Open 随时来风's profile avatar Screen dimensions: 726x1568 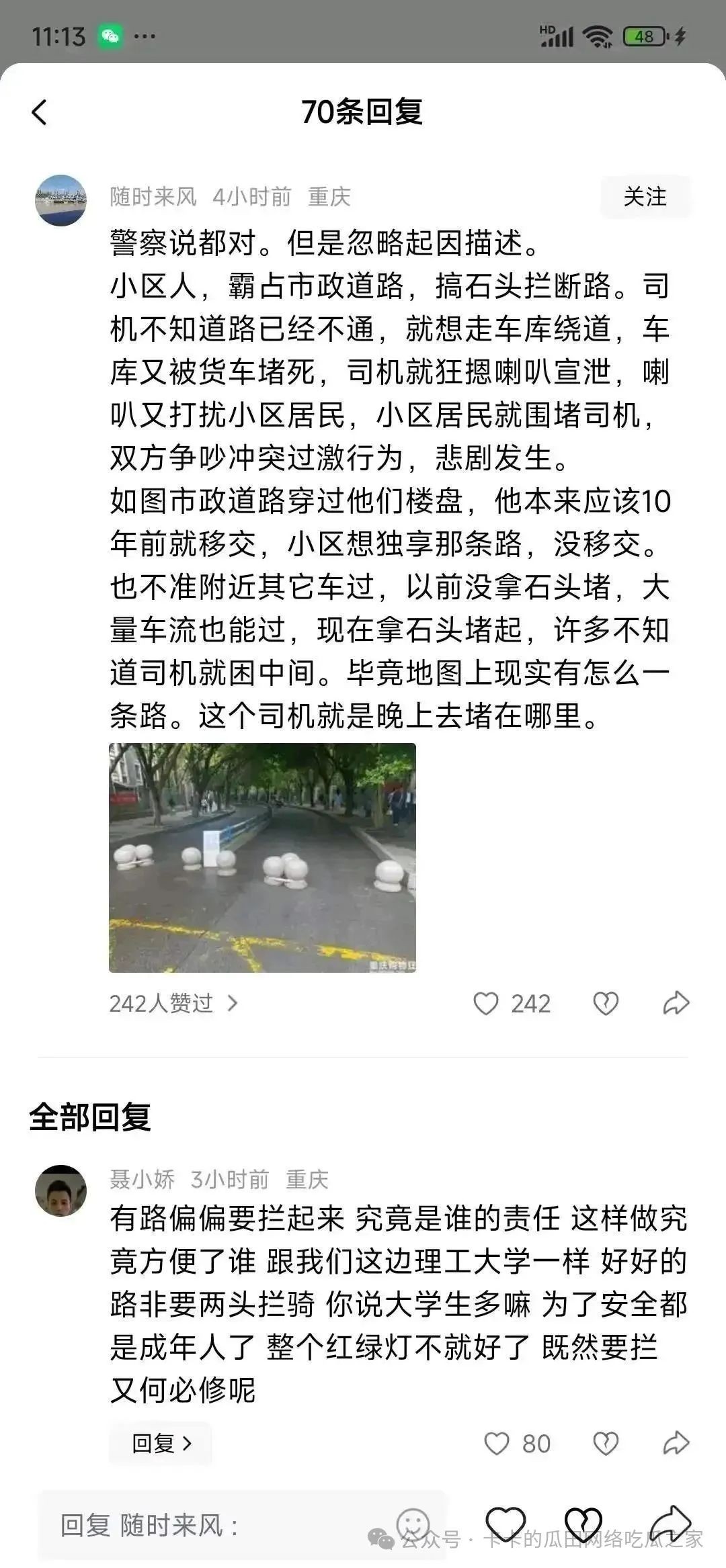[x=61, y=200]
